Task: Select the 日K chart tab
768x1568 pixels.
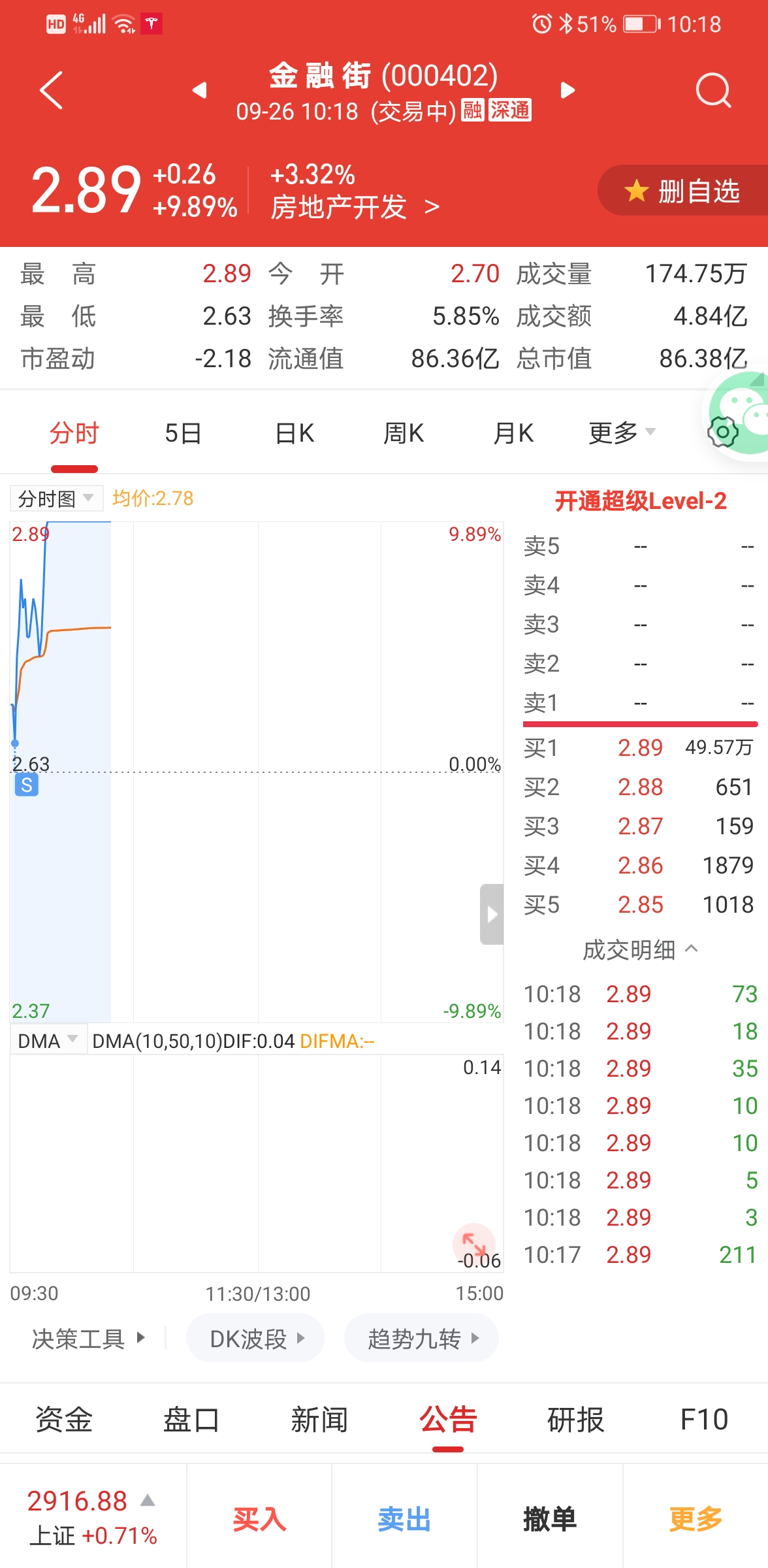Action: point(295,433)
